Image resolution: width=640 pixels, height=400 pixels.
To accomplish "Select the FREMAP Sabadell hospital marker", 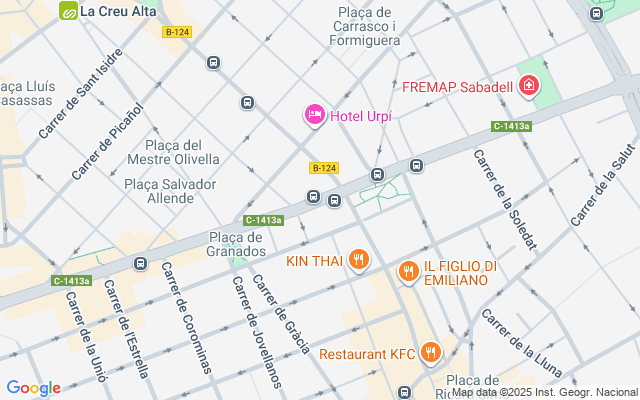I will coord(527,87).
